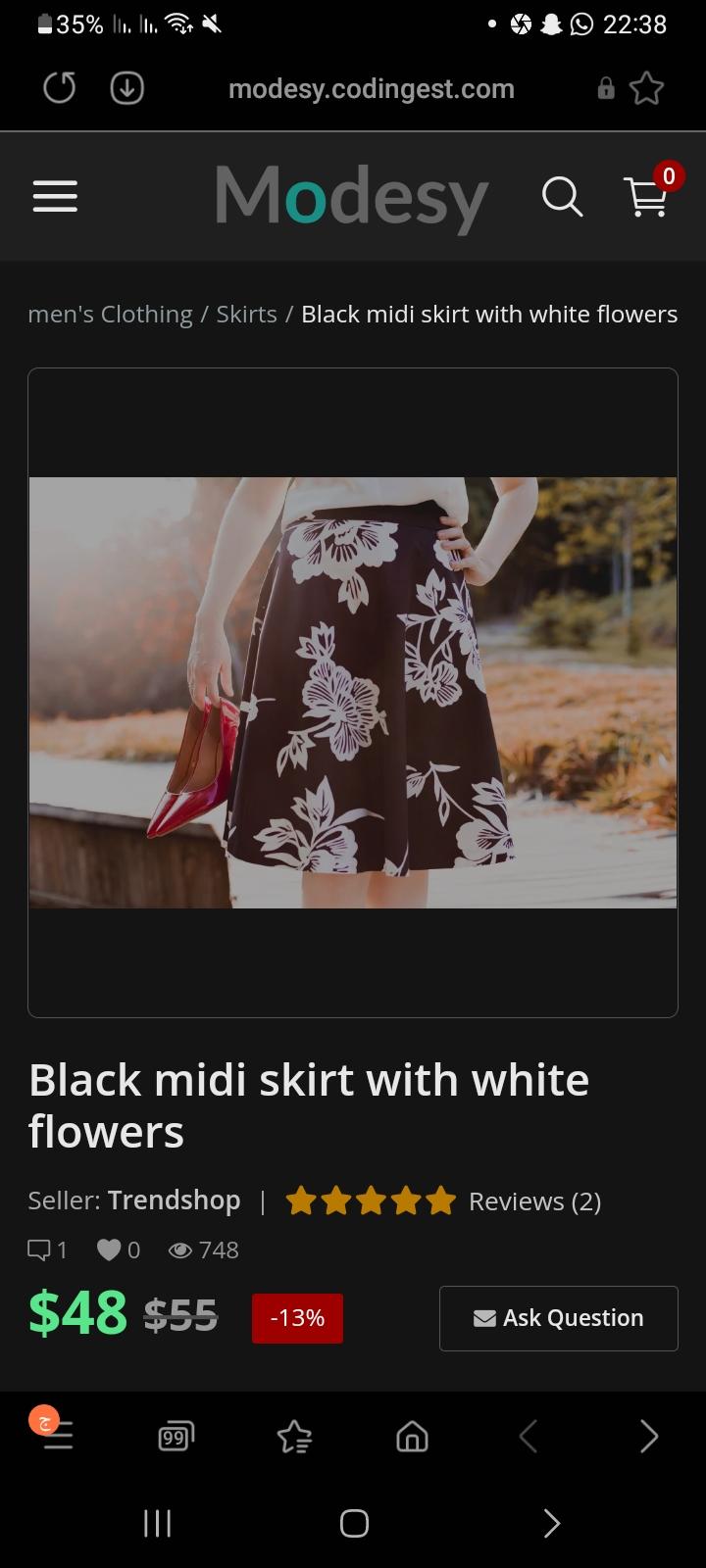Open the hamburger navigation menu
706x1568 pixels.
point(55,197)
